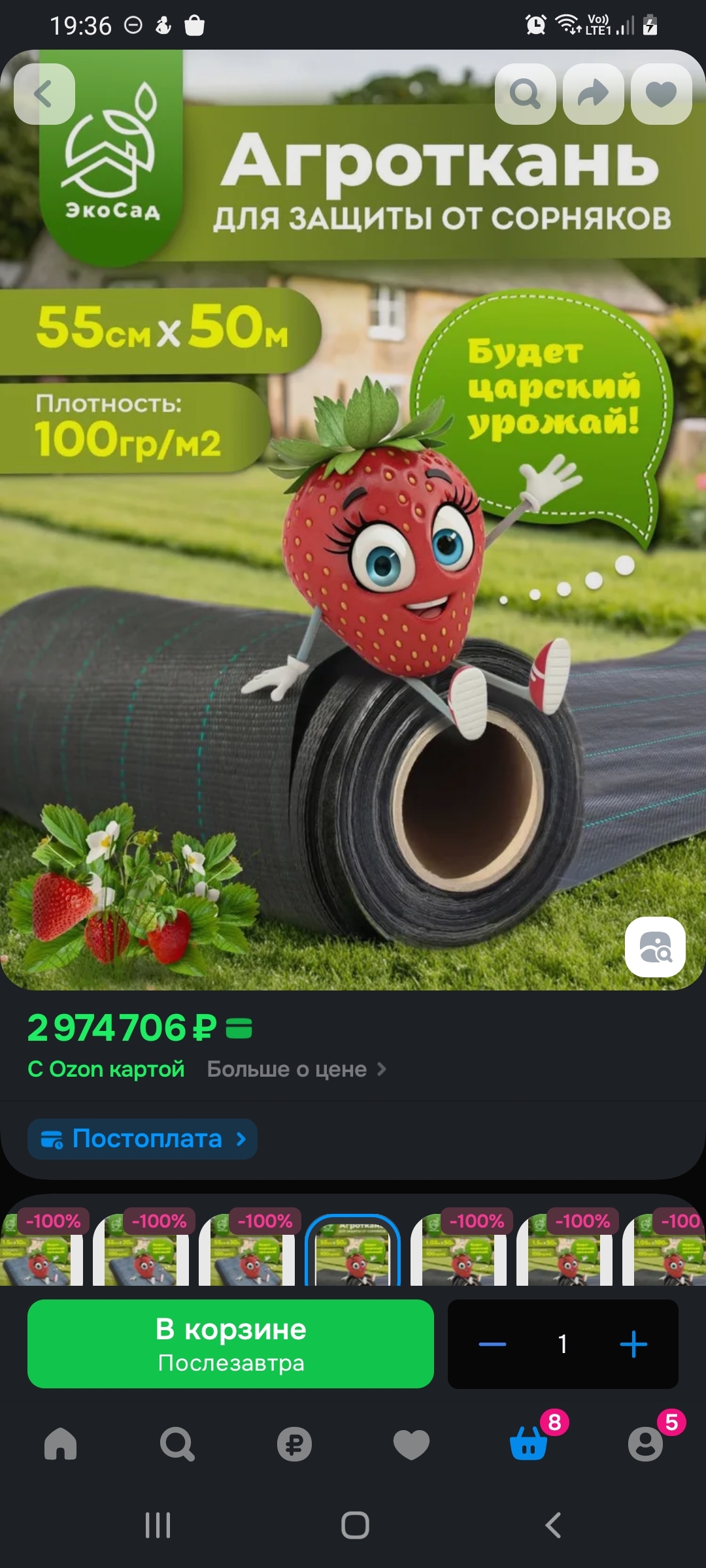Viewport: 706px width, 1568px height.
Task: Open the system recent apps view
Action: (x=158, y=1526)
